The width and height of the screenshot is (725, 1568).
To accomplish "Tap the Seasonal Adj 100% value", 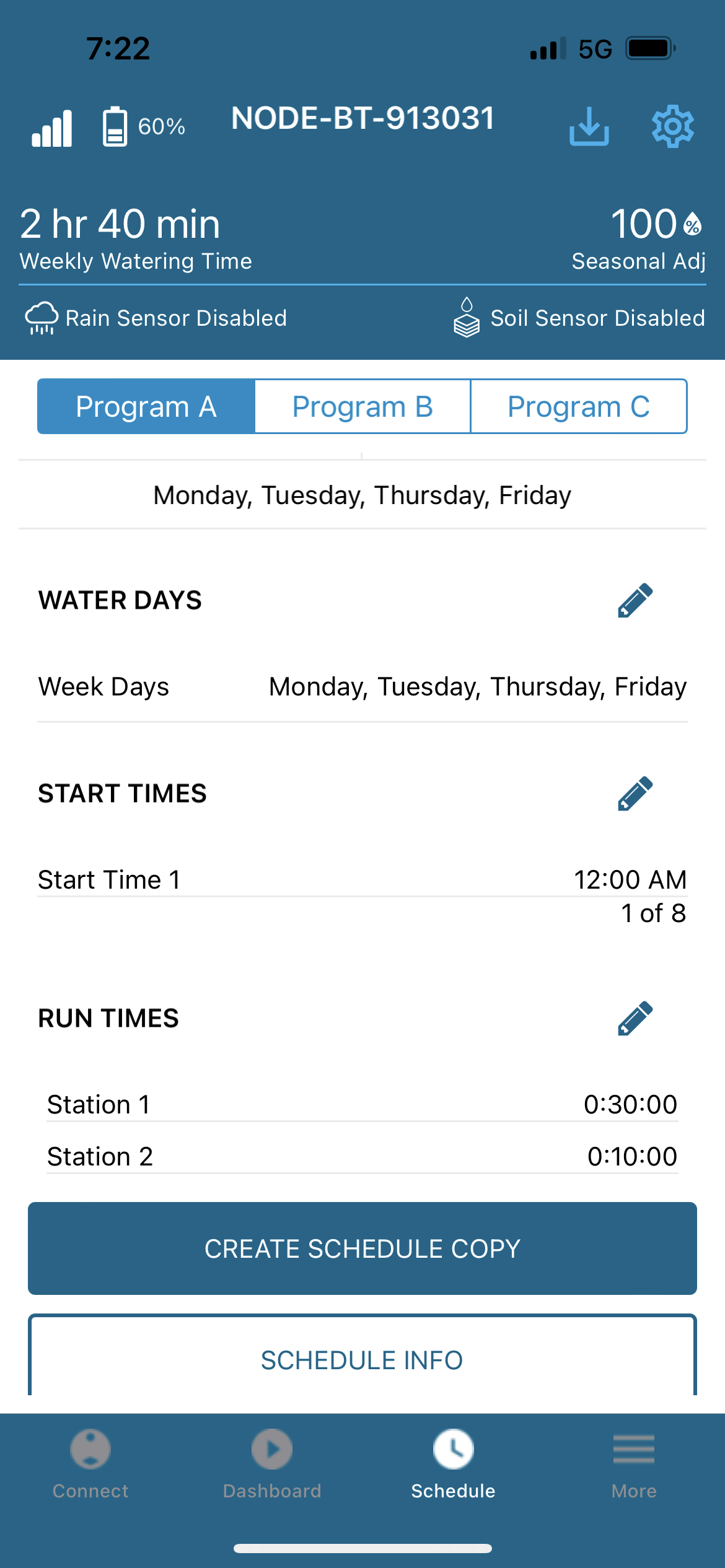I will (656, 224).
